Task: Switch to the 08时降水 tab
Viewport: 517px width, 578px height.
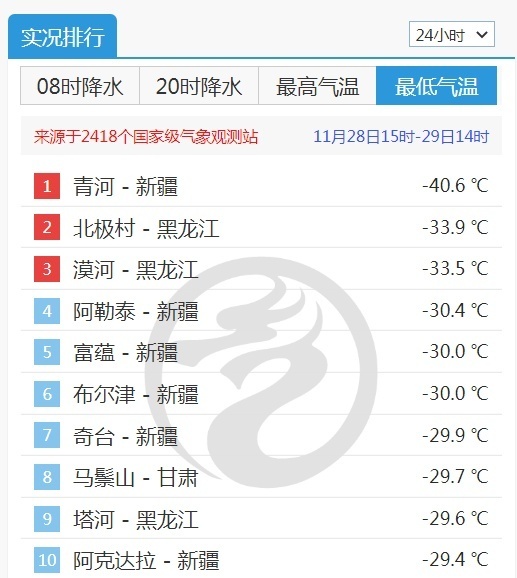Action: 80,86
